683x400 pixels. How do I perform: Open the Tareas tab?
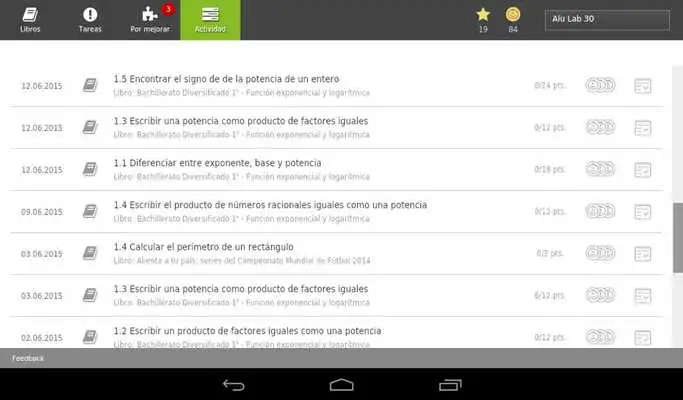90,20
